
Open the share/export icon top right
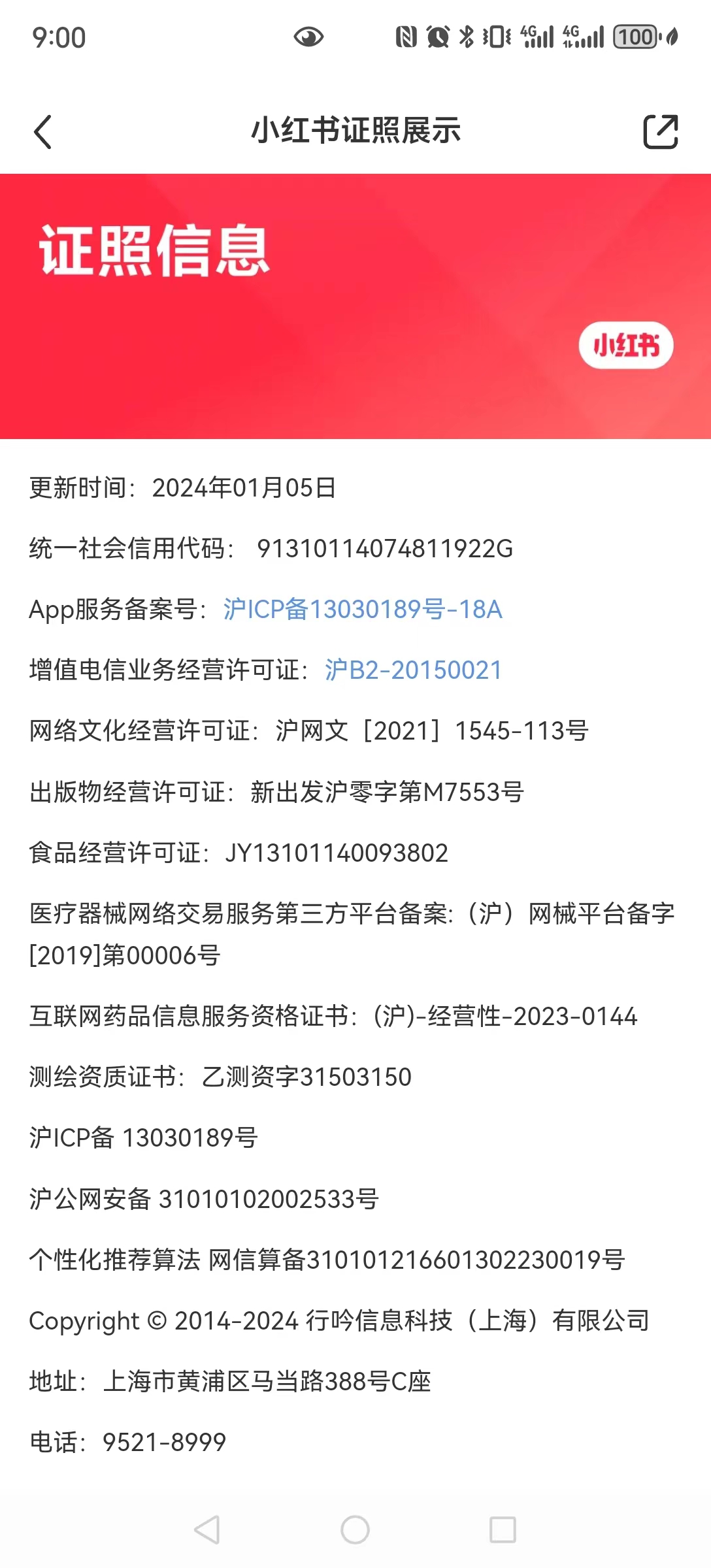click(662, 131)
